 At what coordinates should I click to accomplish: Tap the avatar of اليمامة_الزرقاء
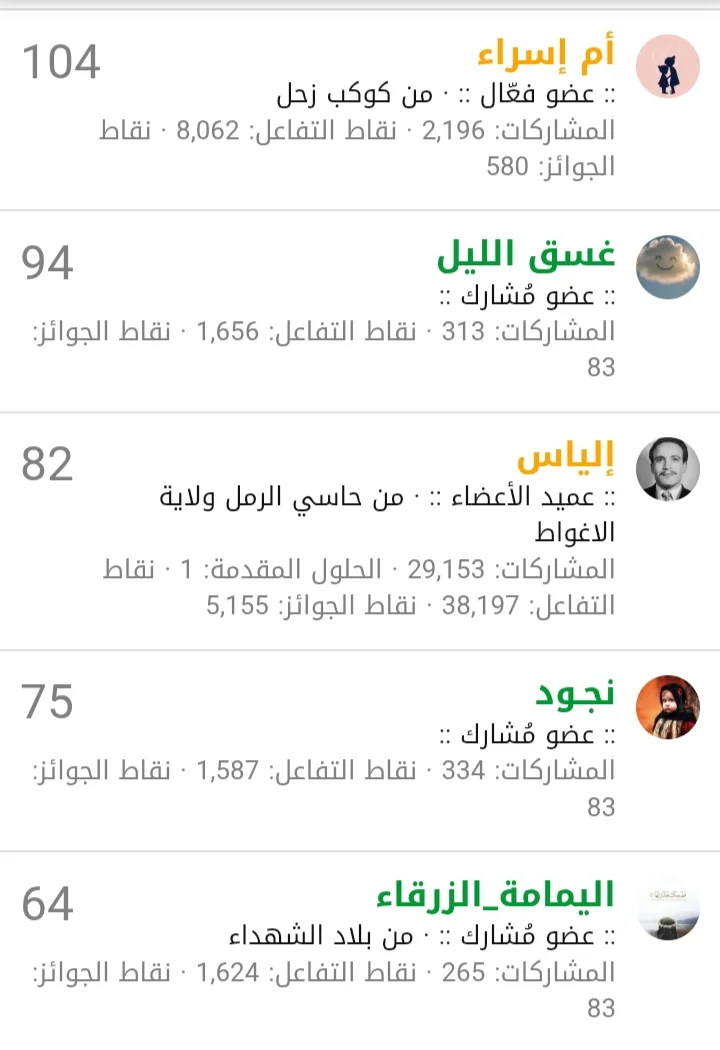tap(668, 908)
